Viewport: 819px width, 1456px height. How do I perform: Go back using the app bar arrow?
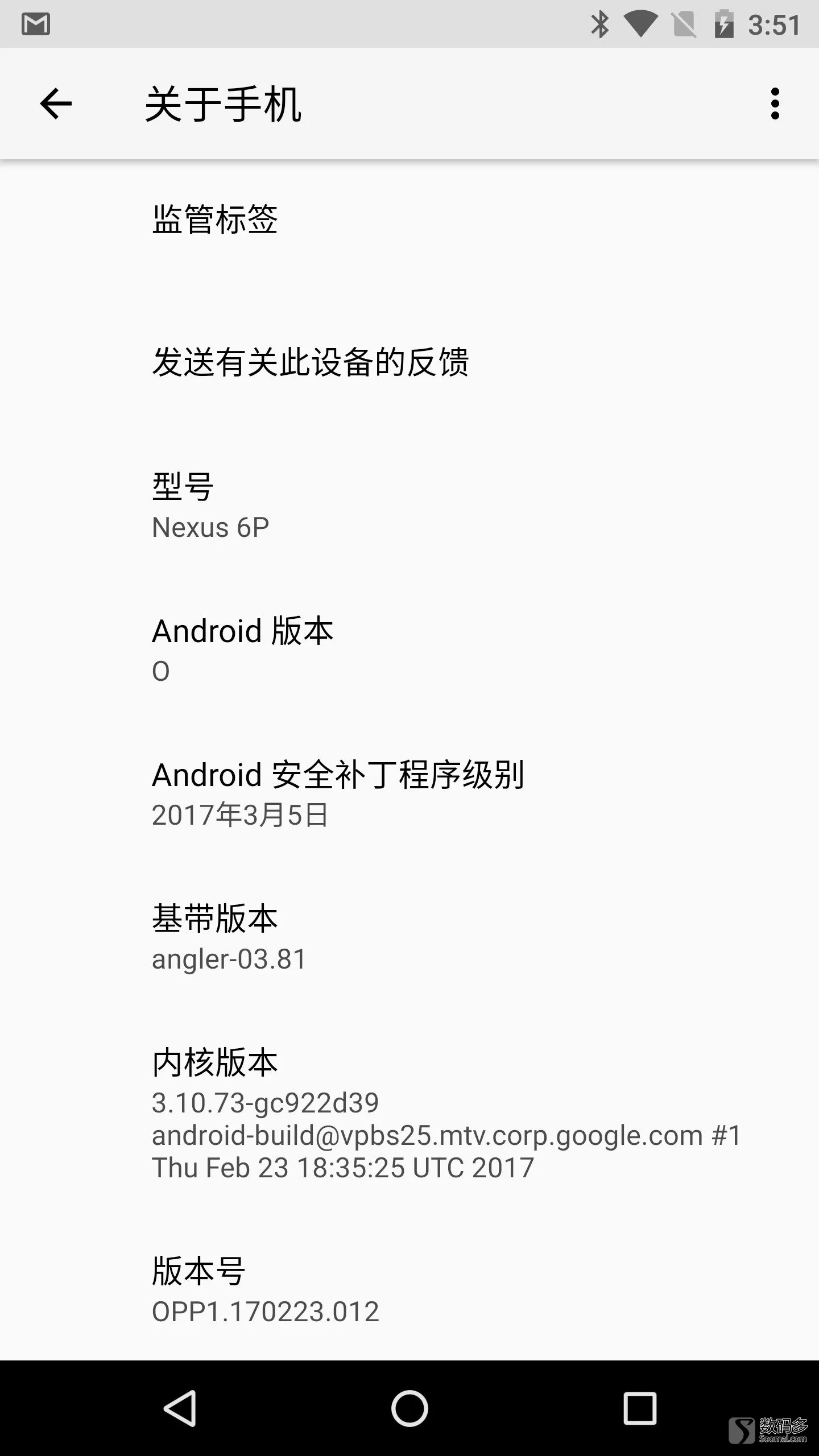tap(56, 104)
